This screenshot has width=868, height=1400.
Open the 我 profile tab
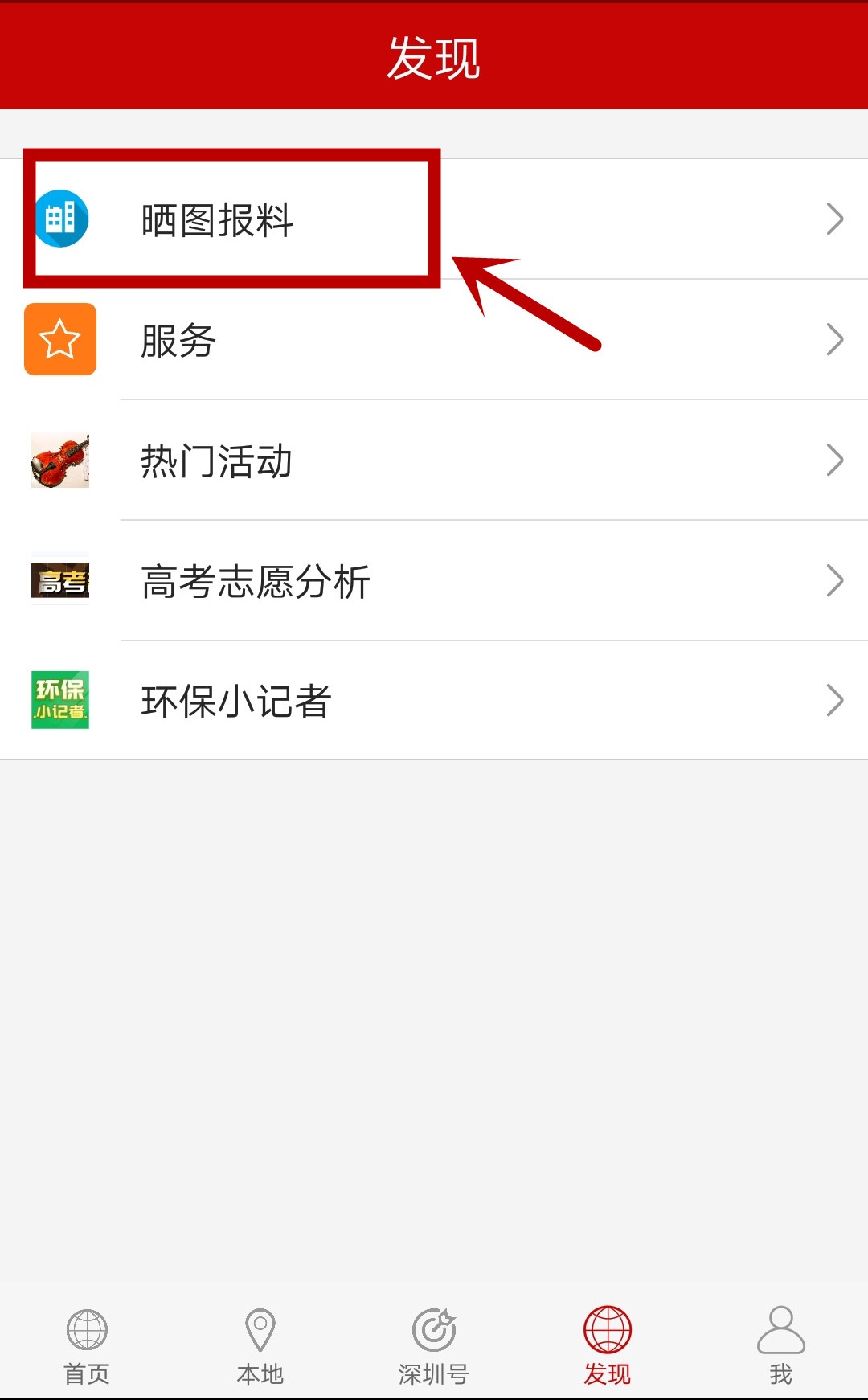[x=780, y=1345]
